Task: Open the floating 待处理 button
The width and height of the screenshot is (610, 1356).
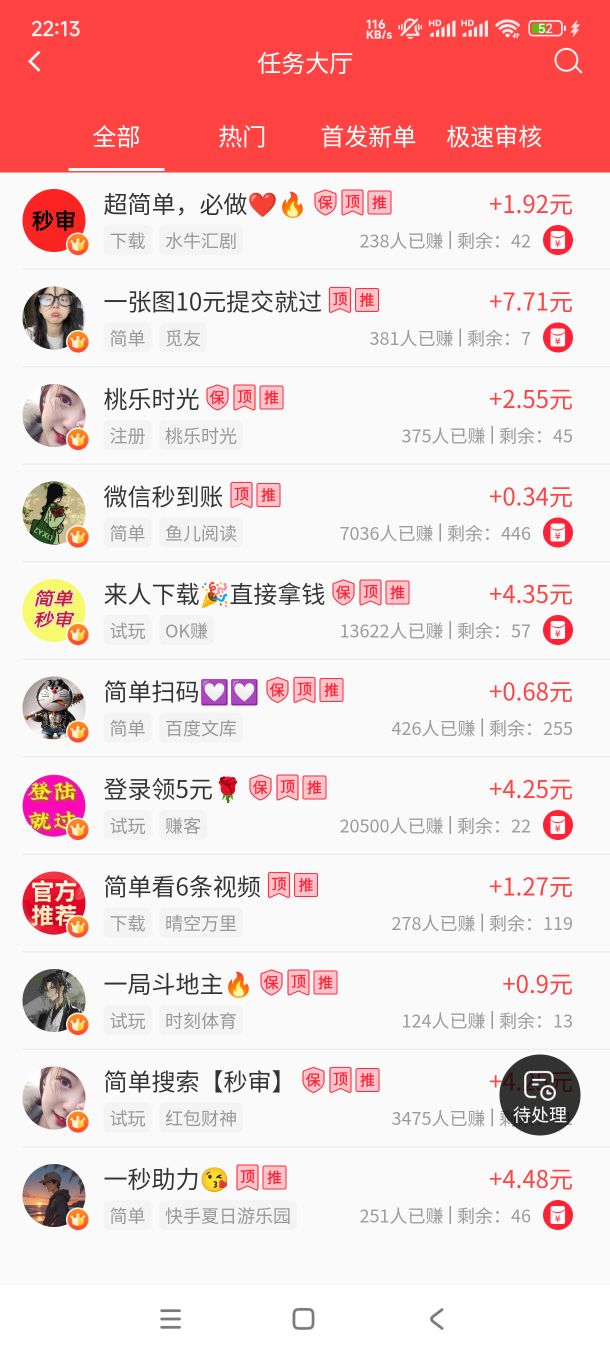Action: (540, 1095)
